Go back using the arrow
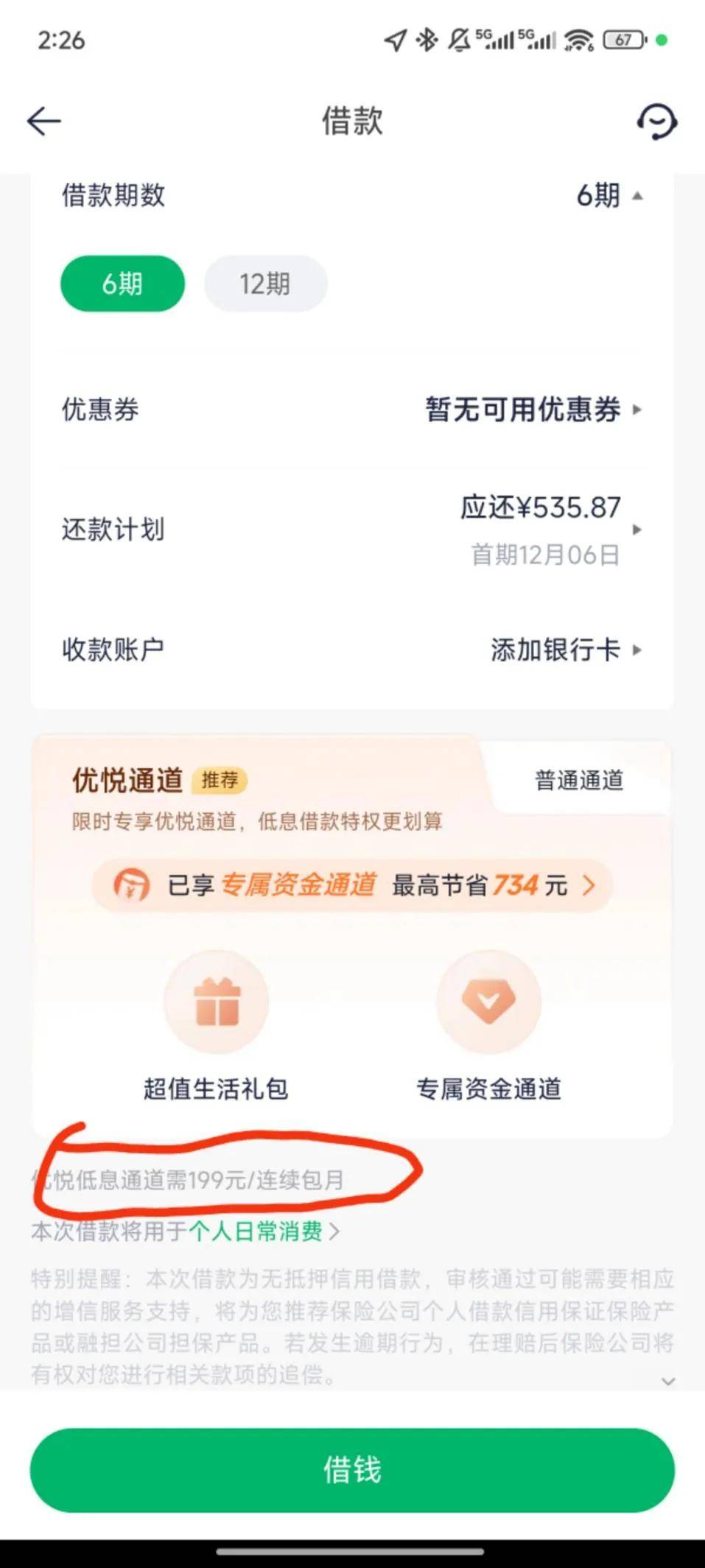This screenshot has width=705, height=1568. point(44,122)
